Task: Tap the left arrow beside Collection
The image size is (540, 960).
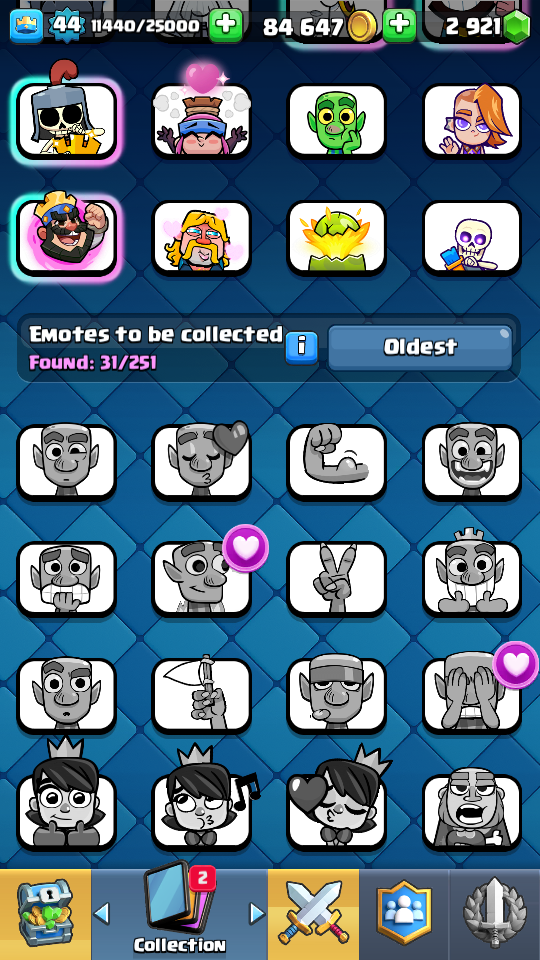Action: (102, 913)
